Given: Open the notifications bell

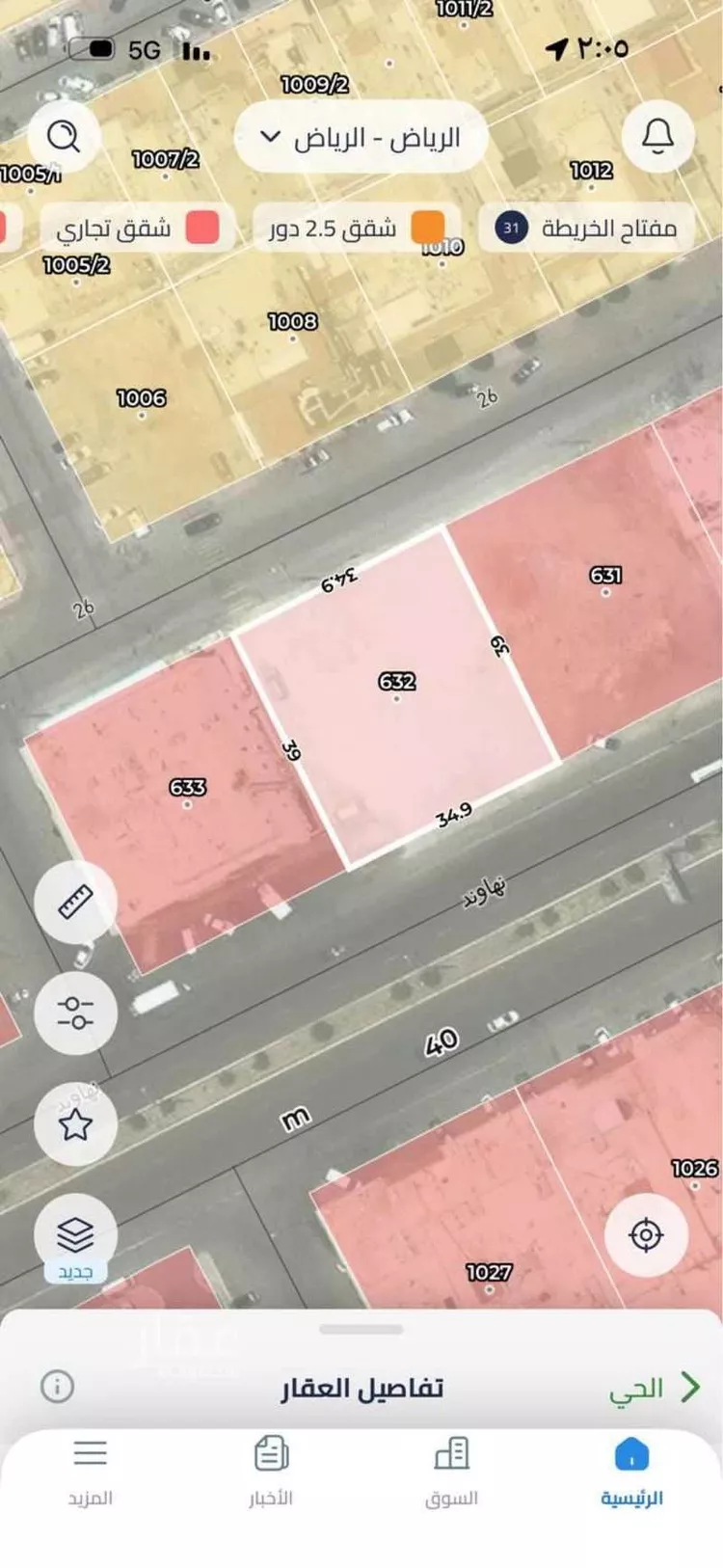Looking at the screenshot, I should (658, 137).
